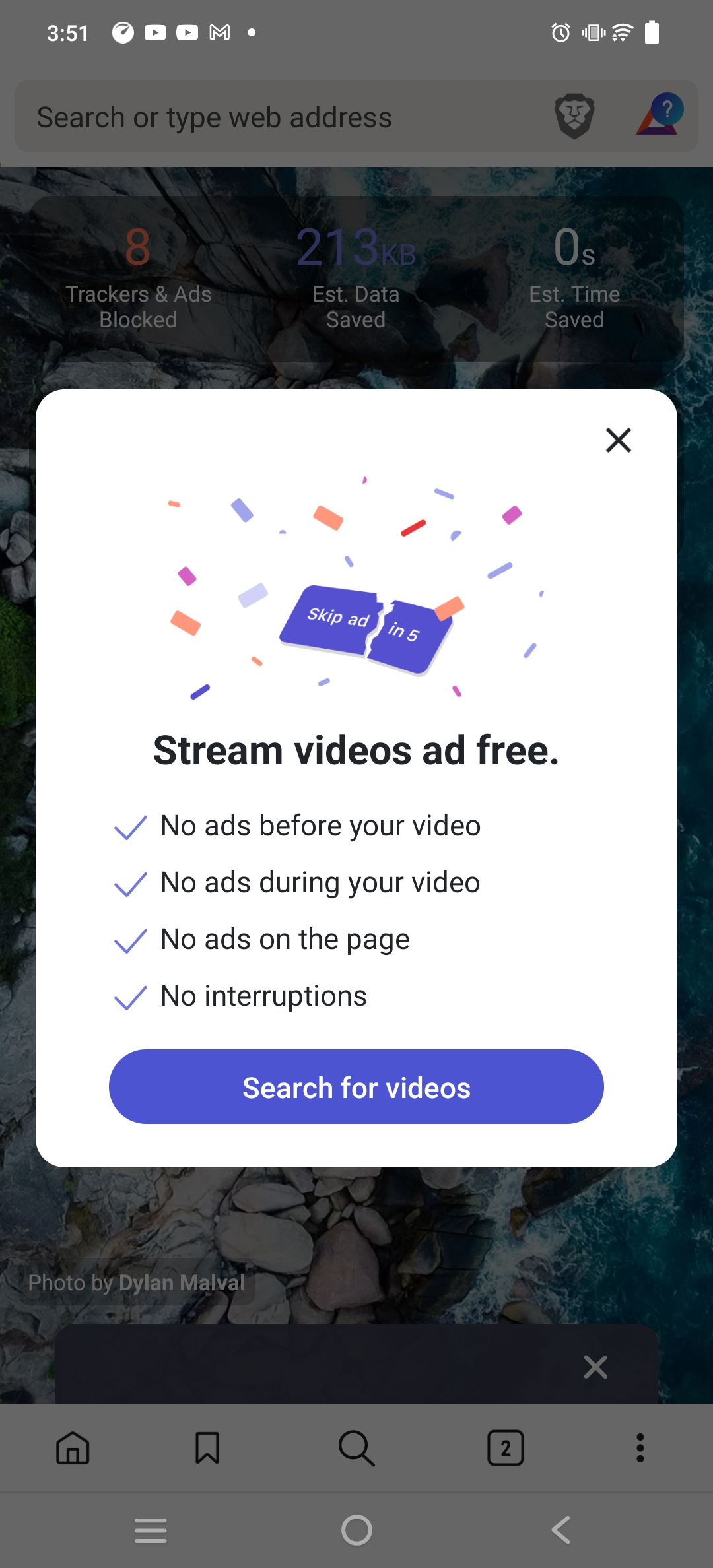Open the tab switcher showing 2 tabs
The image size is (713, 1568).
tap(506, 1449)
